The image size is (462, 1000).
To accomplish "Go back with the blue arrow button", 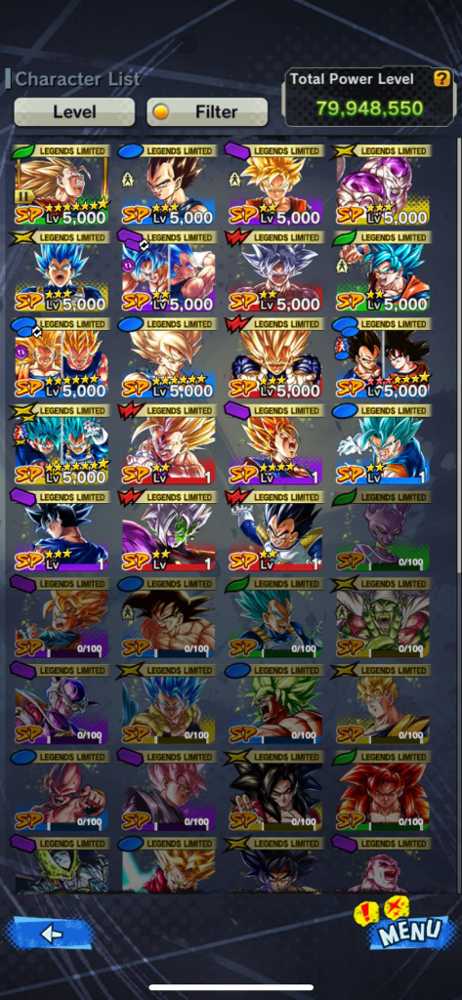I will [50, 934].
